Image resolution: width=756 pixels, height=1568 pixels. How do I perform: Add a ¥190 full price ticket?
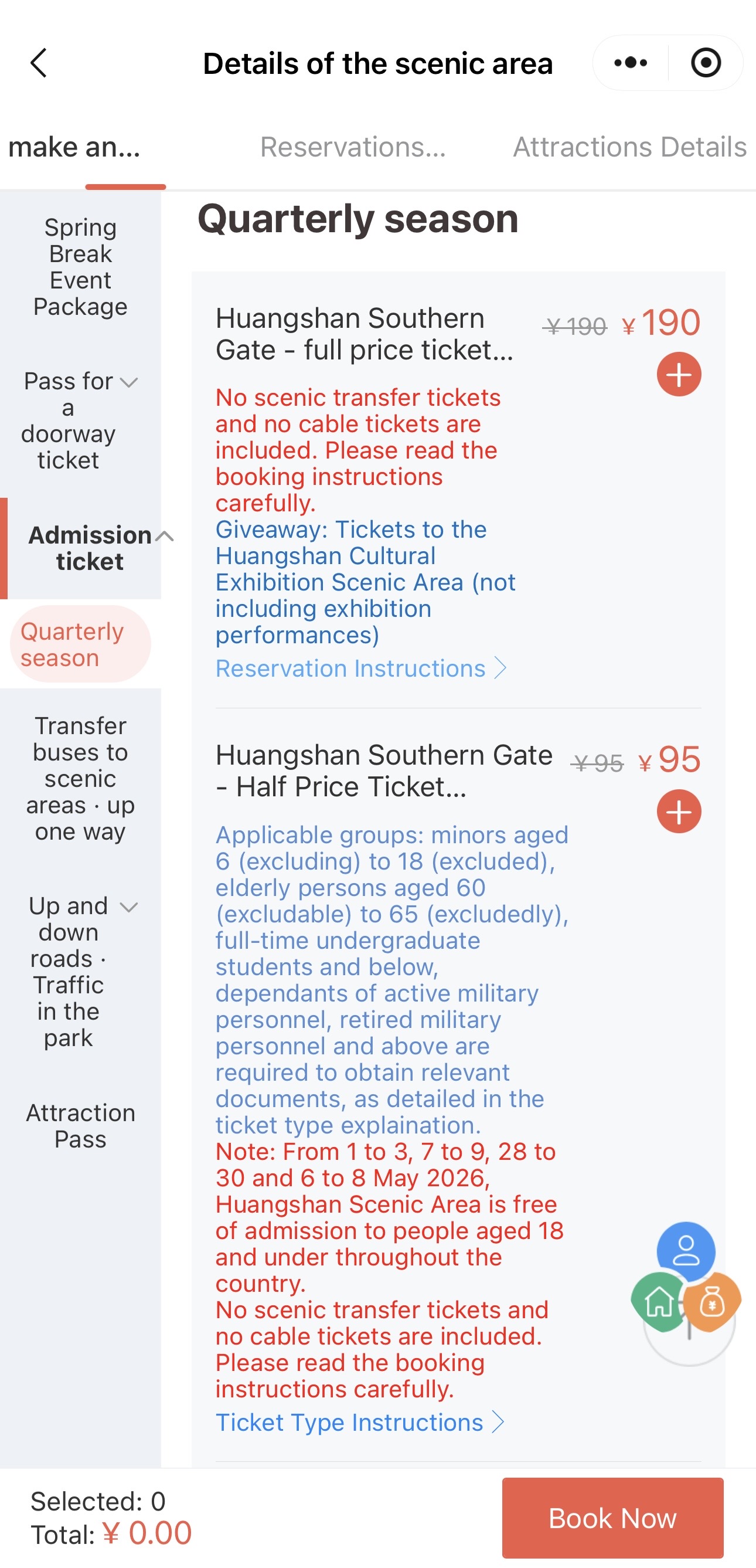(x=679, y=374)
